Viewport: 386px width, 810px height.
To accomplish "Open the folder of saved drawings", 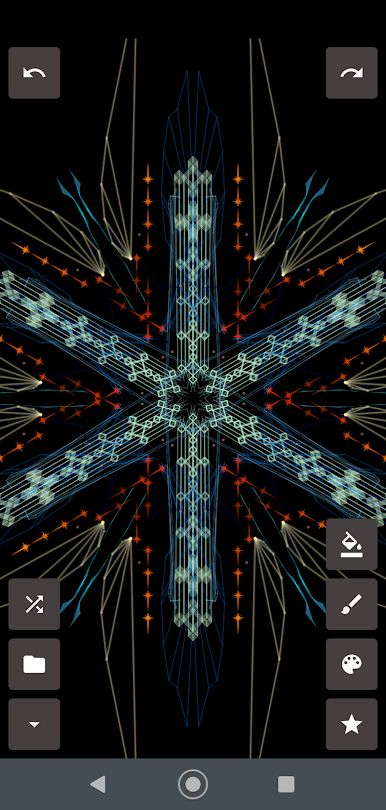I will pos(34,664).
